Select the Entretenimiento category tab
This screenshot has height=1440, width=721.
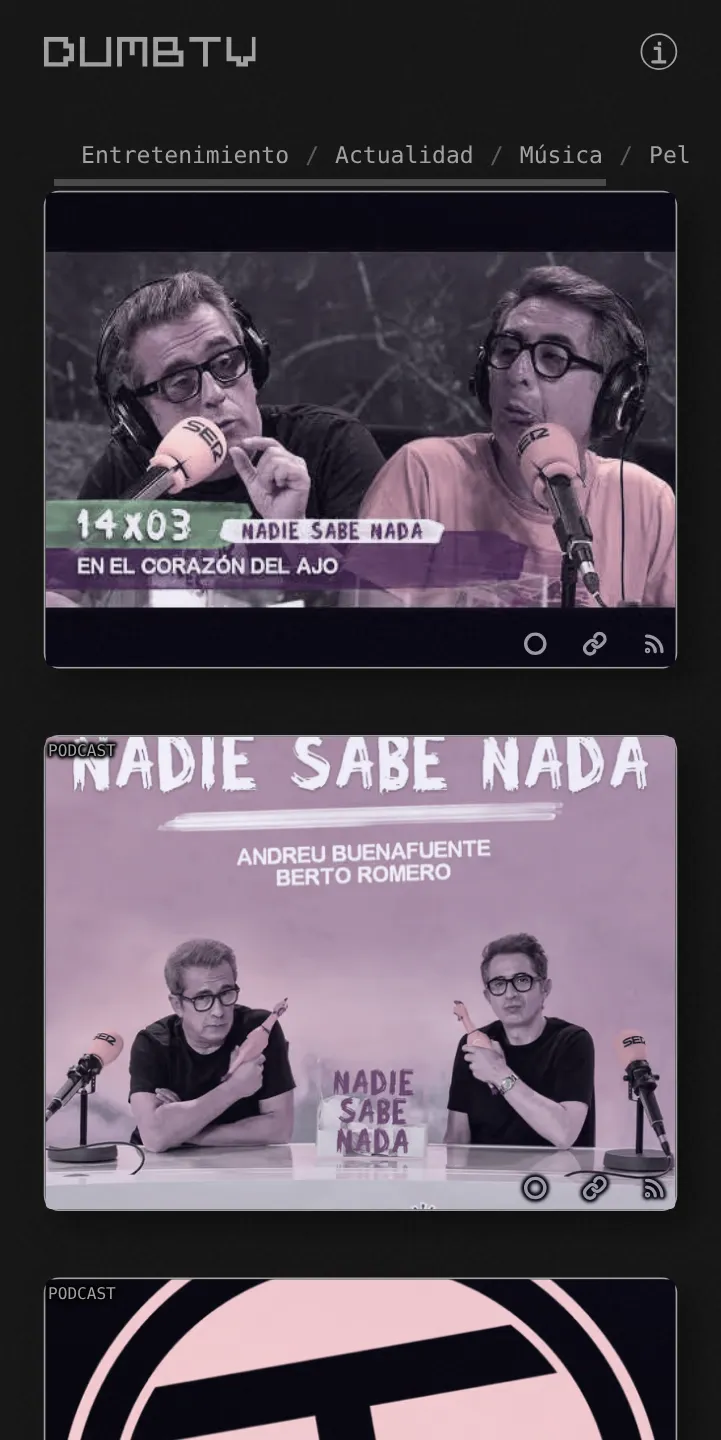[185, 155]
